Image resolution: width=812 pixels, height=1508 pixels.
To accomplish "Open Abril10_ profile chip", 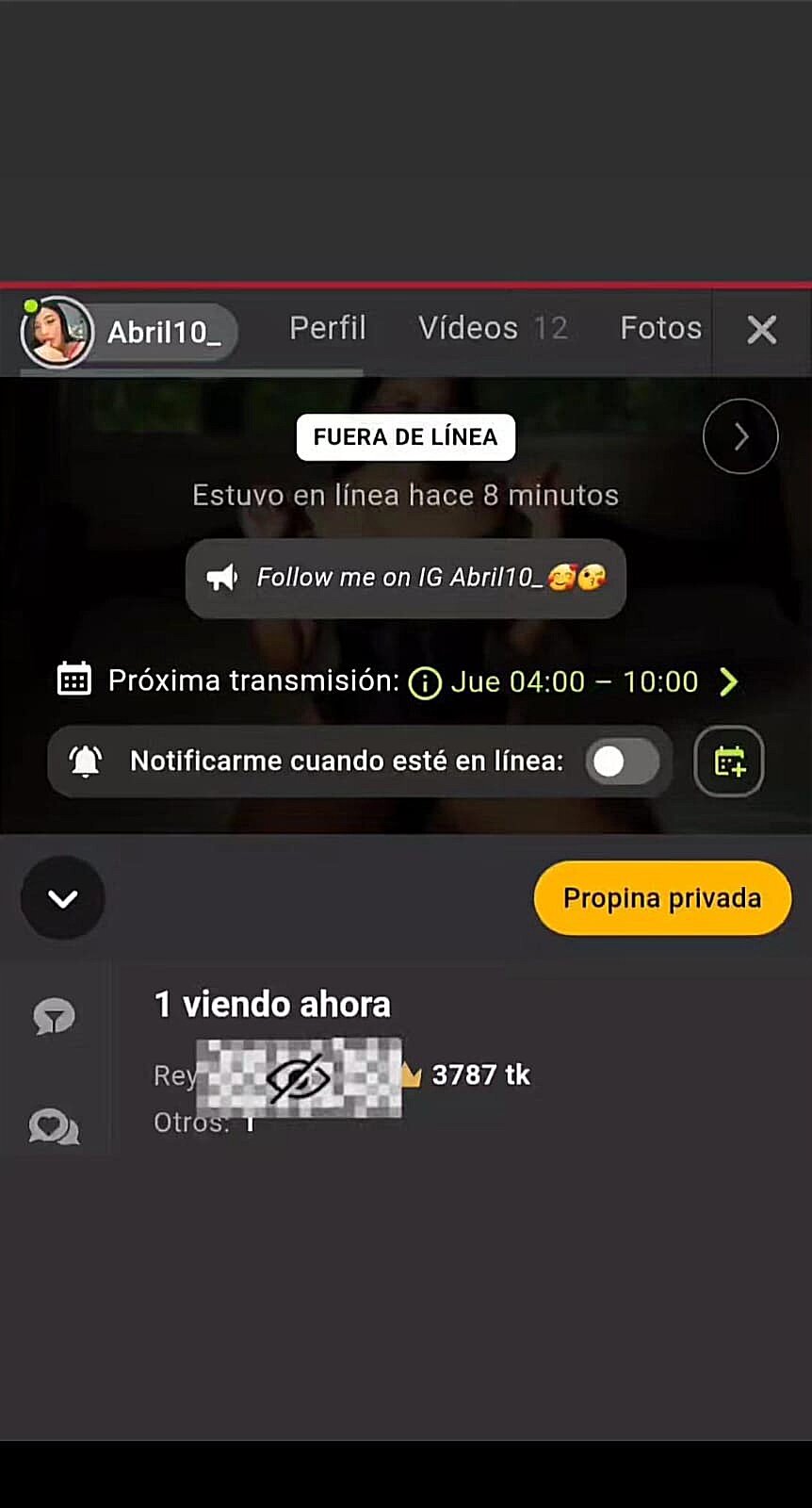I will tap(129, 332).
